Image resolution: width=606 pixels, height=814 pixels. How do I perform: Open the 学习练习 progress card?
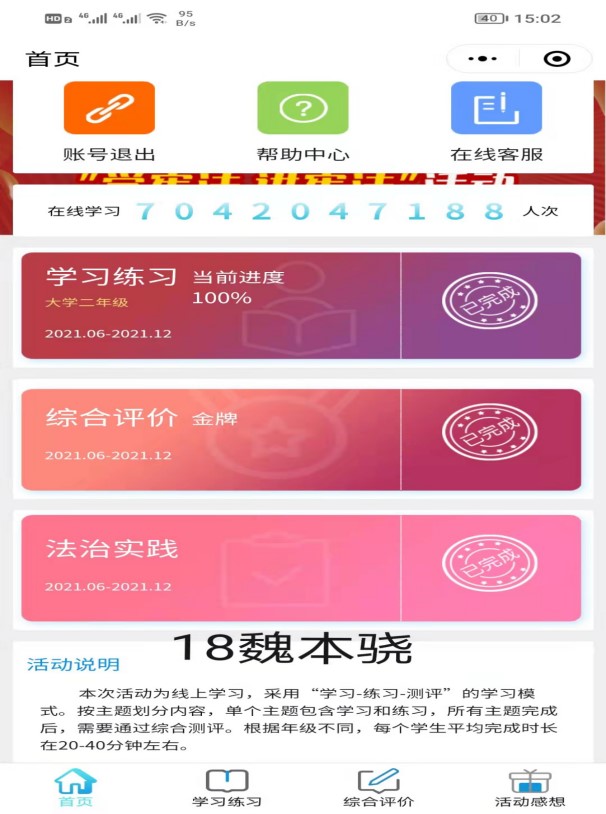pyautogui.click(x=301, y=305)
